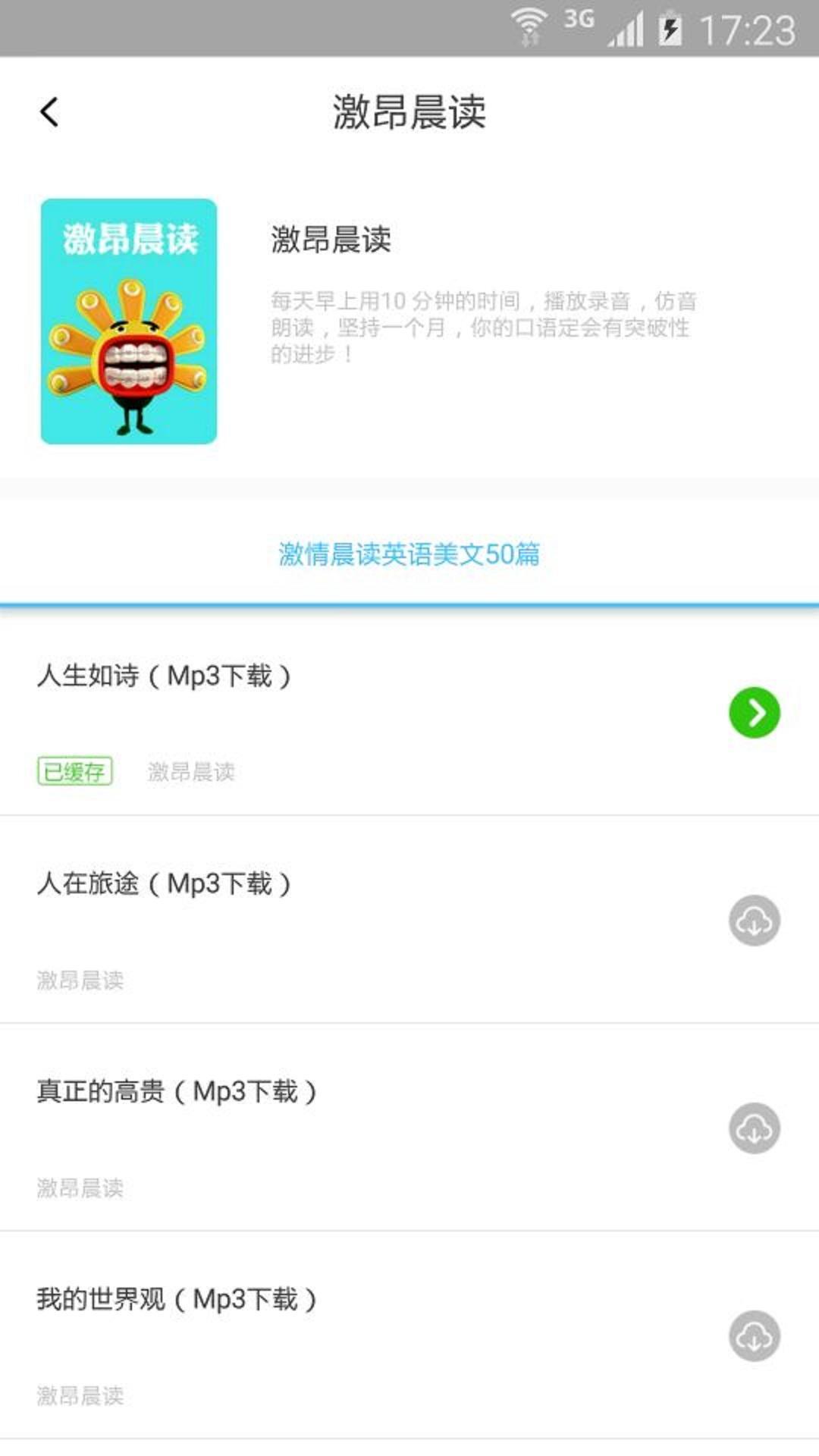819x1456 pixels.
Task: Download the 人在旅途 MP3 file
Action: click(754, 921)
